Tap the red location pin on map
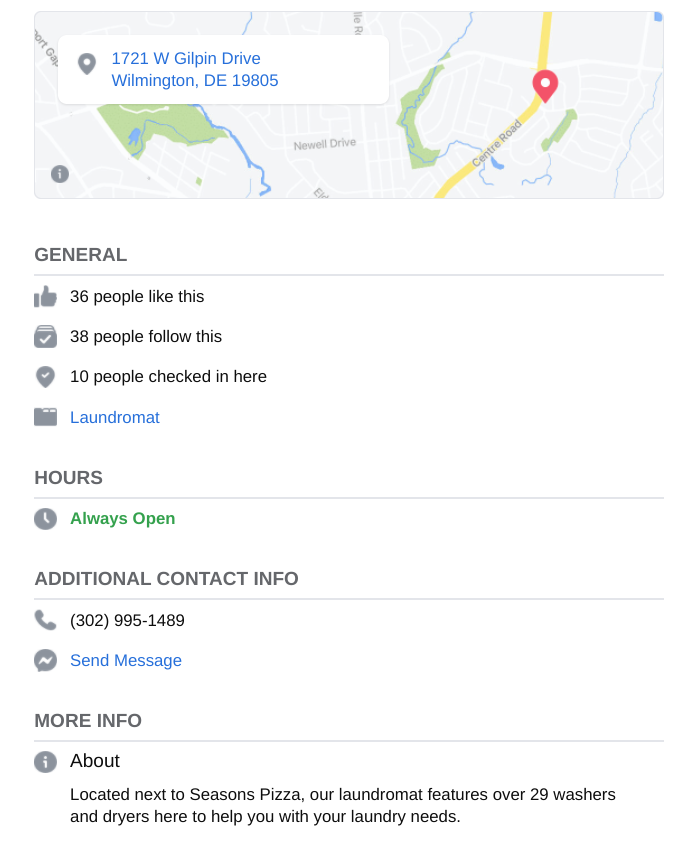This screenshot has height=843, width=696. point(545,85)
